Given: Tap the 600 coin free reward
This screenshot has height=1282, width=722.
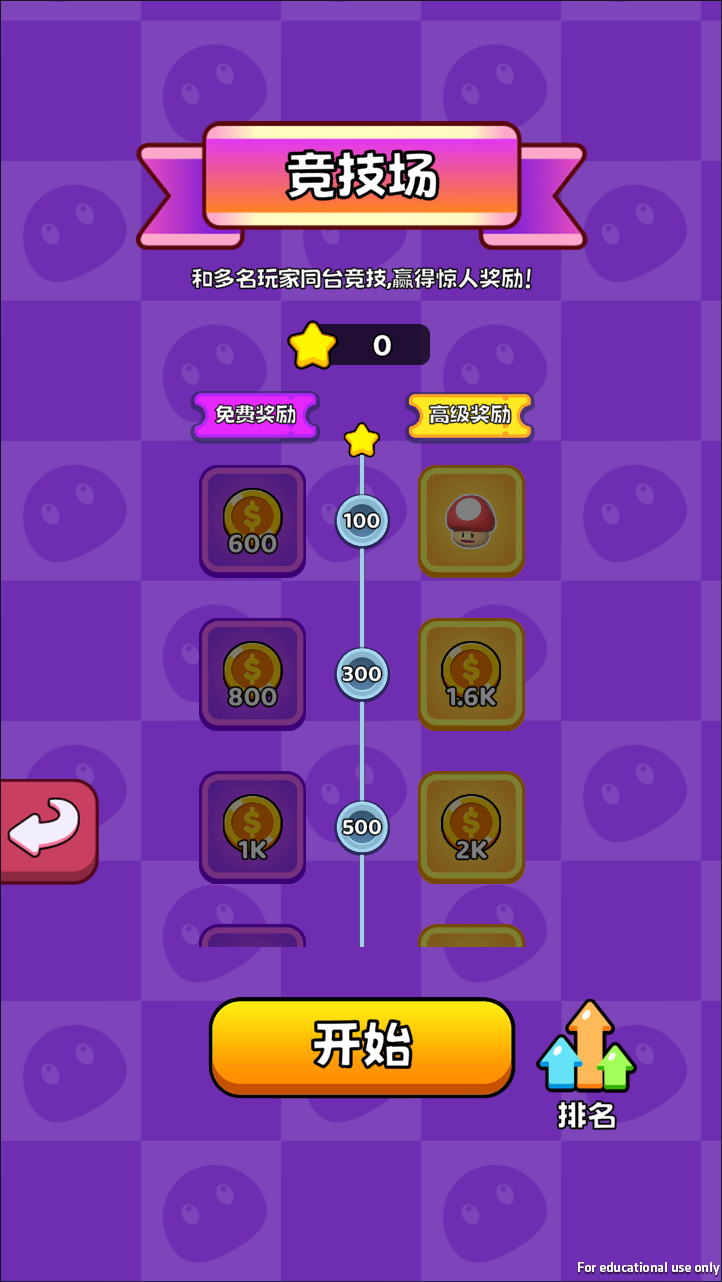Looking at the screenshot, I should [x=252, y=521].
